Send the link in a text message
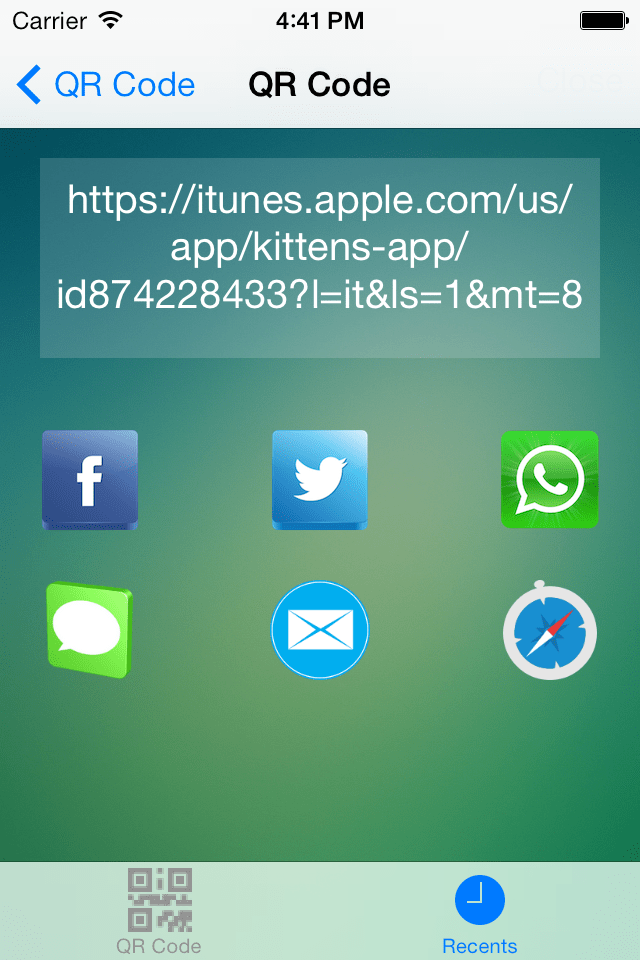The height and width of the screenshot is (960, 640). pyautogui.click(x=90, y=632)
